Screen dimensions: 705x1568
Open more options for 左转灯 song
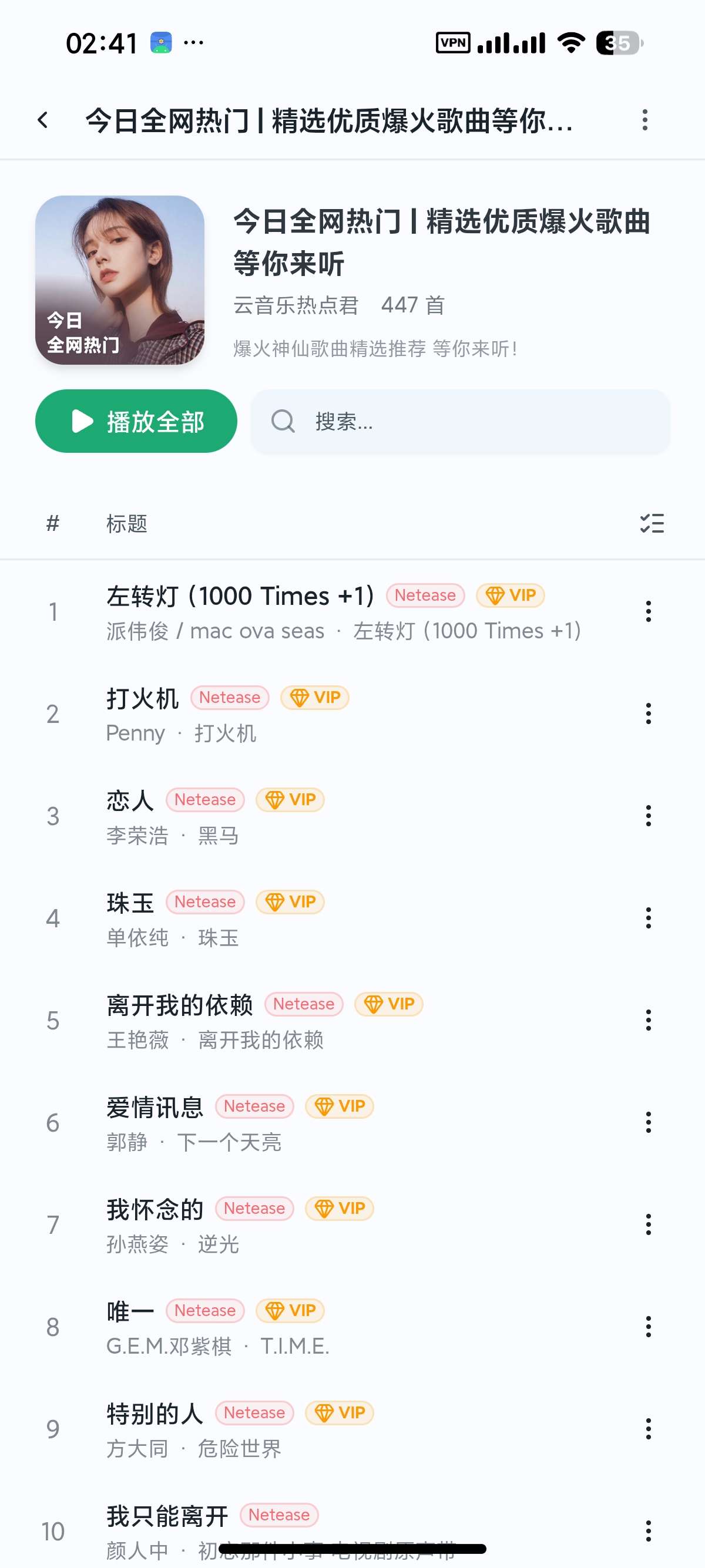tap(649, 612)
